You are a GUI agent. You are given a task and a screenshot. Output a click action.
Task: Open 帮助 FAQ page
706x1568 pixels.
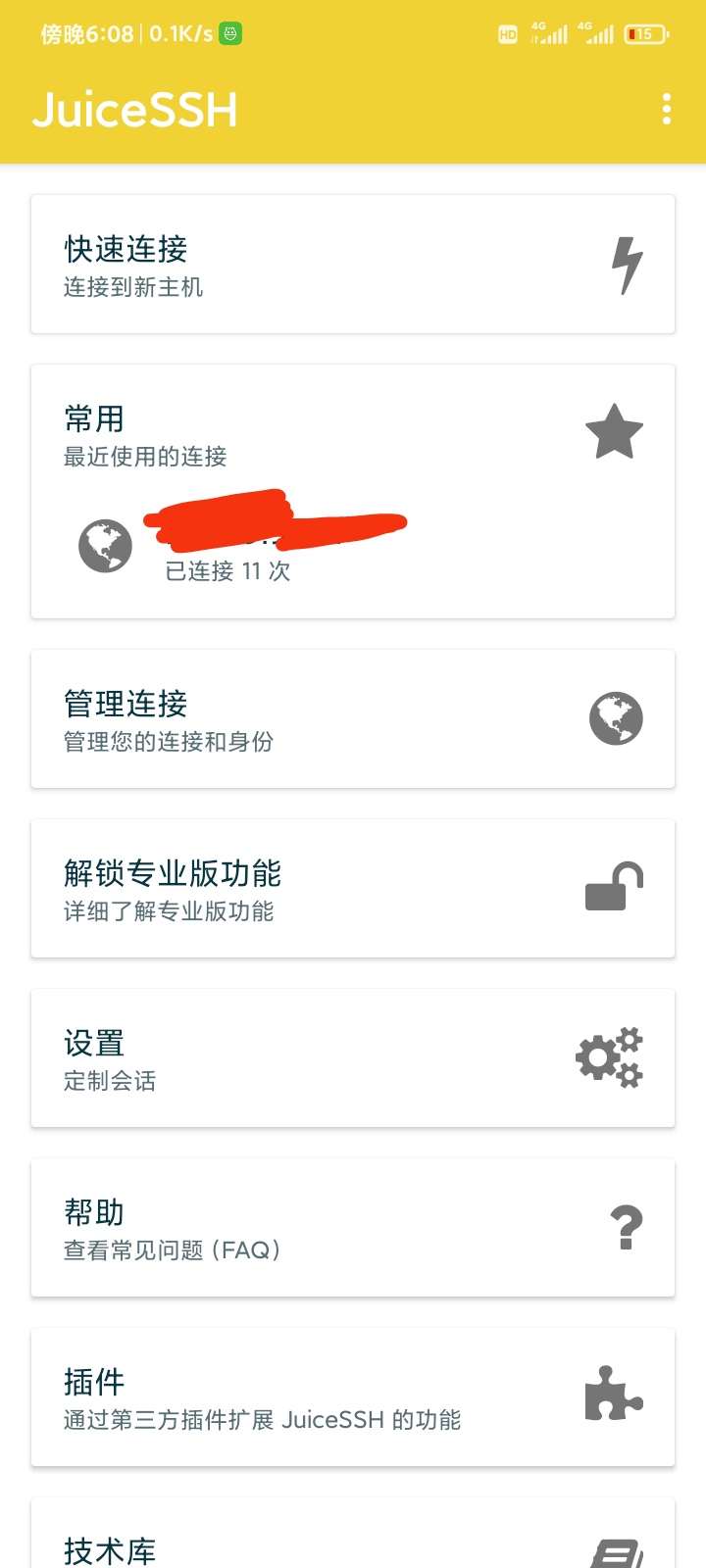[353, 1227]
